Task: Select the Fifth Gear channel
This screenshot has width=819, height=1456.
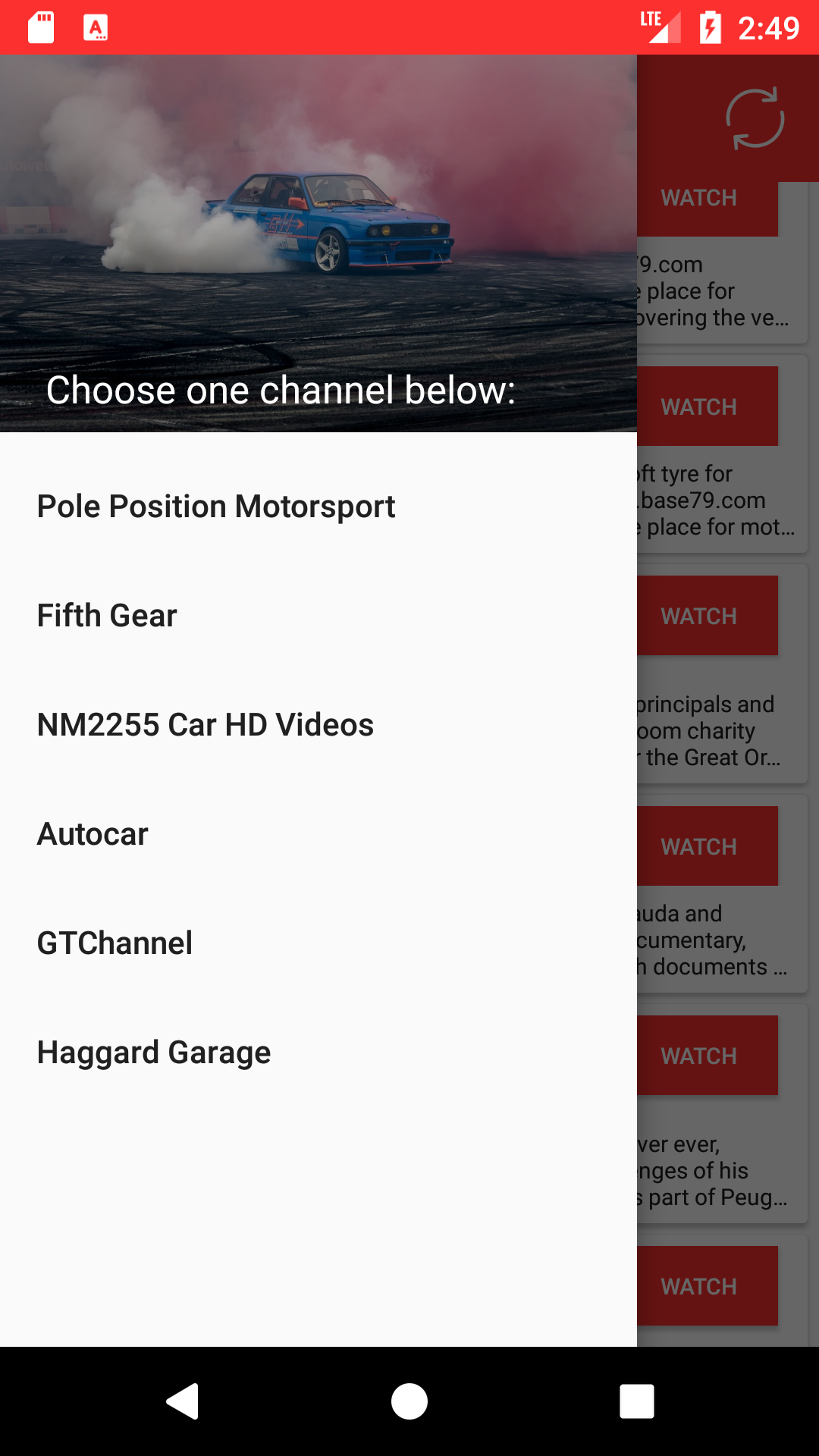Action: [x=106, y=615]
